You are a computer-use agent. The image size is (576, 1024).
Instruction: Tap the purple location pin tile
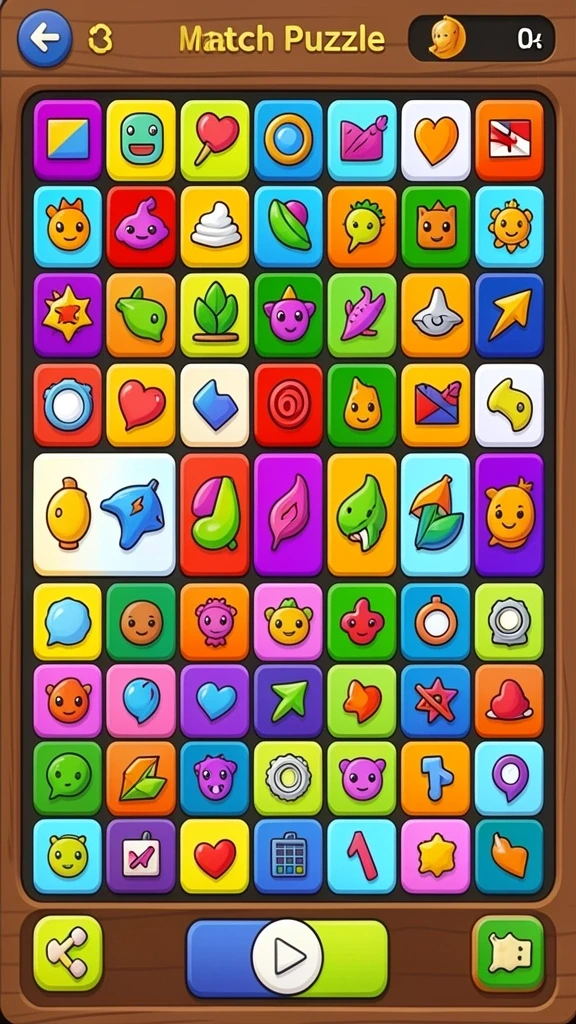(x=509, y=778)
